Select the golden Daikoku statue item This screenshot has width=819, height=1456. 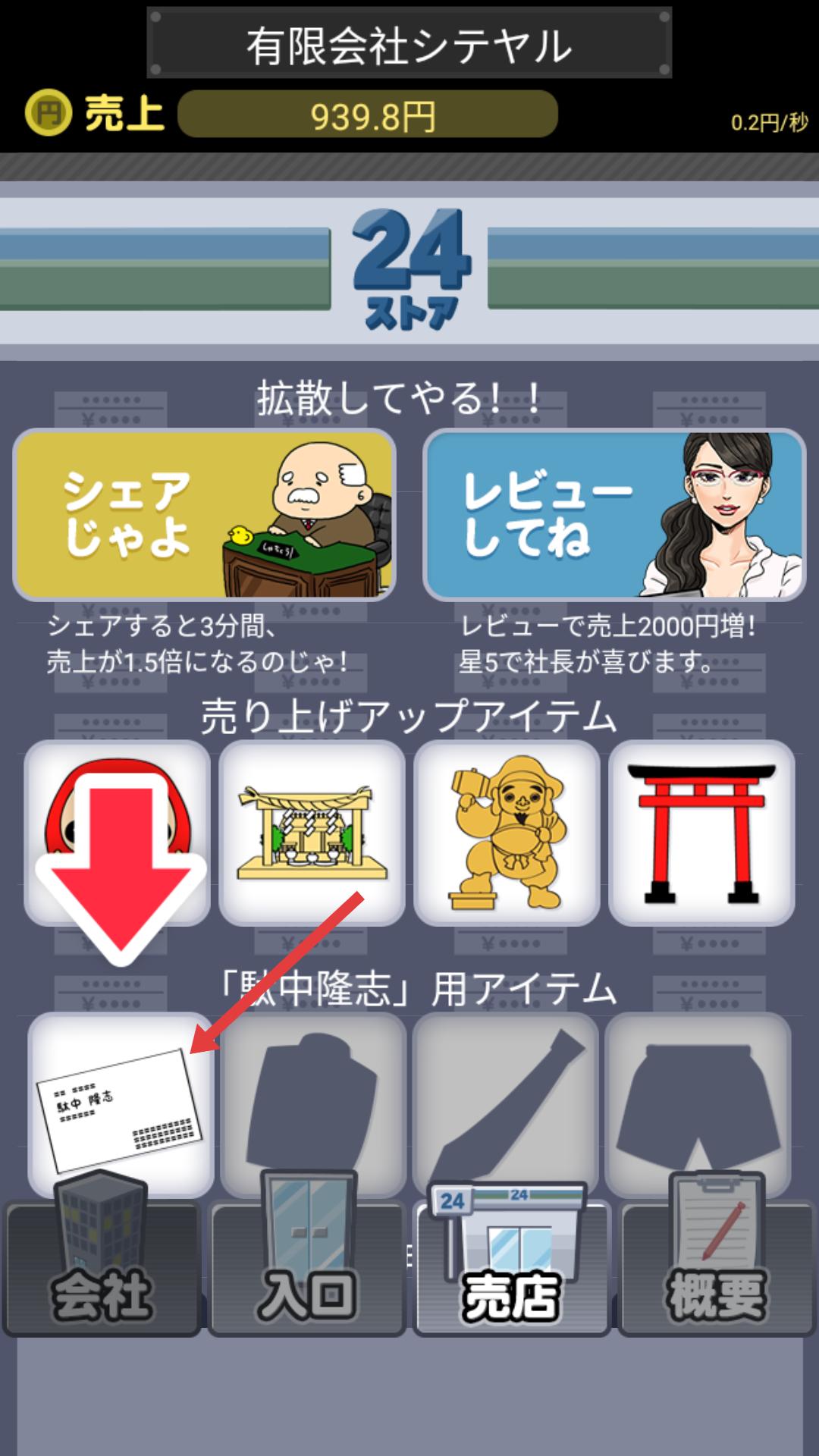tap(507, 833)
